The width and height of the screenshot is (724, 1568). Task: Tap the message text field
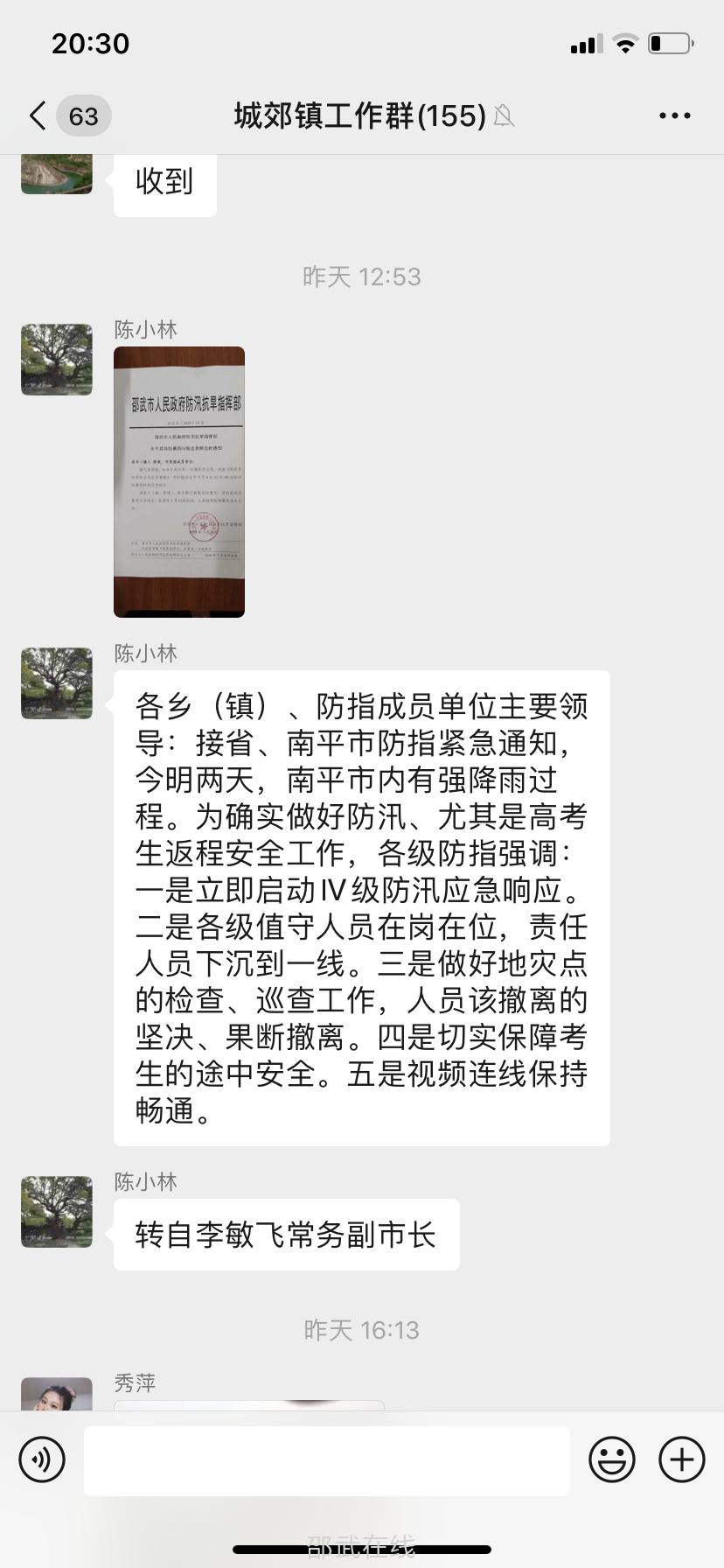click(327, 1460)
